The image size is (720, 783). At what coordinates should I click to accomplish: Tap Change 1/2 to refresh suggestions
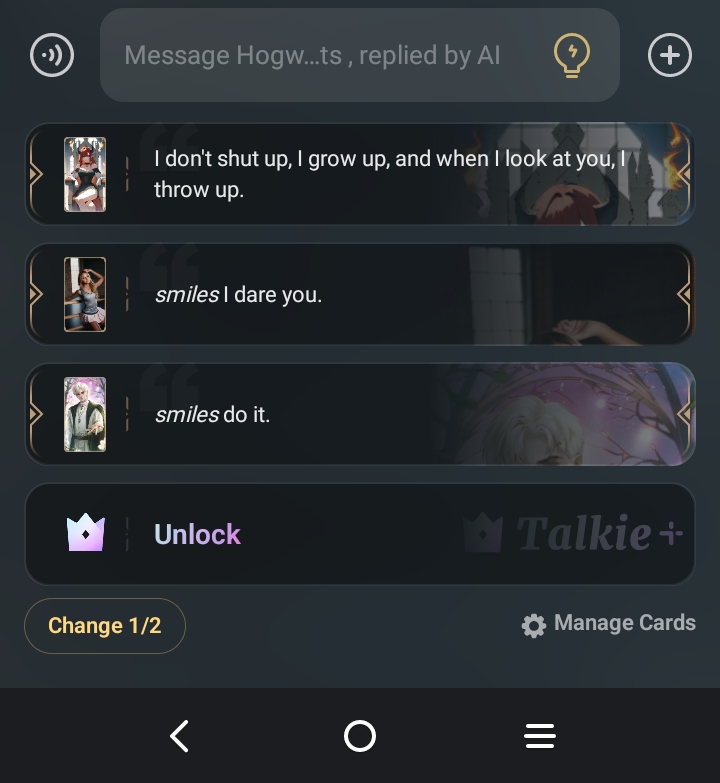105,626
